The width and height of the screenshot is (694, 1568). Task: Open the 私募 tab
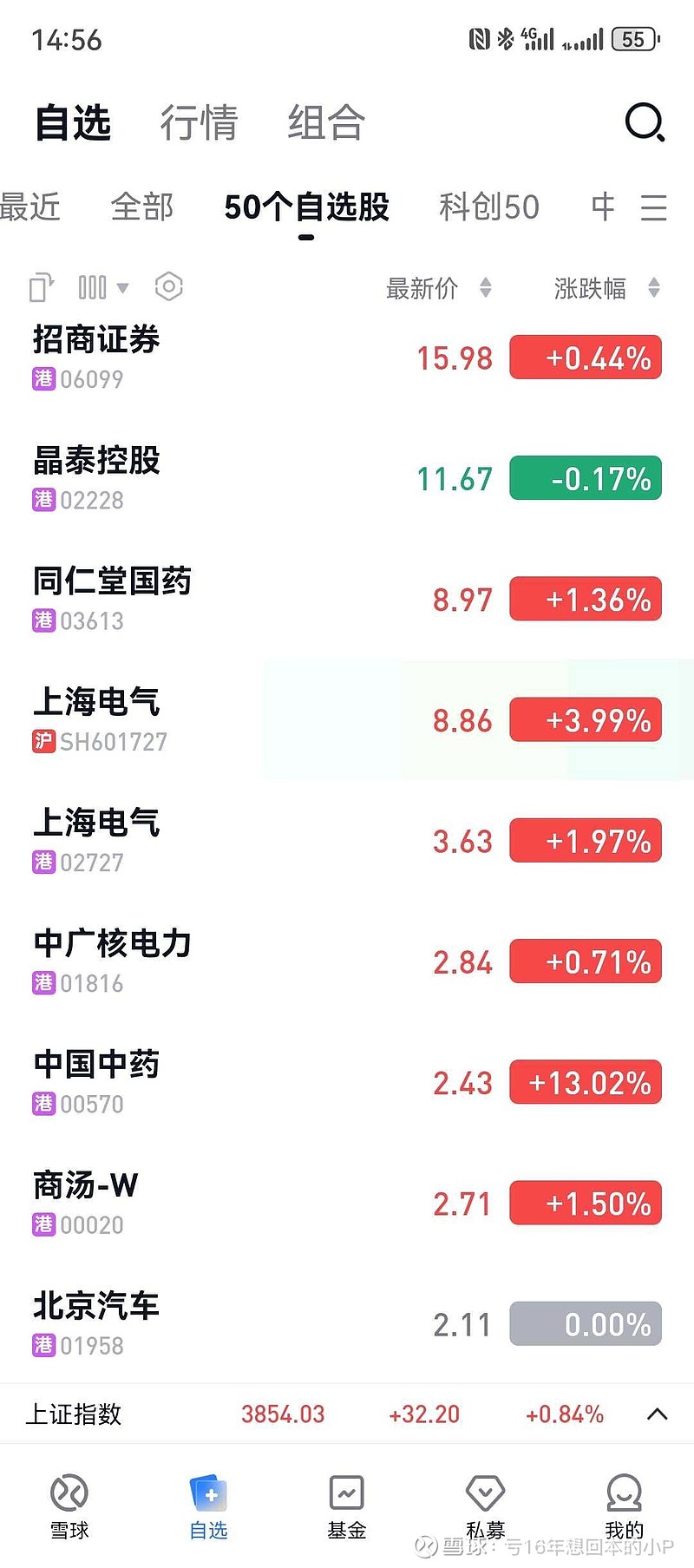tap(485, 1507)
